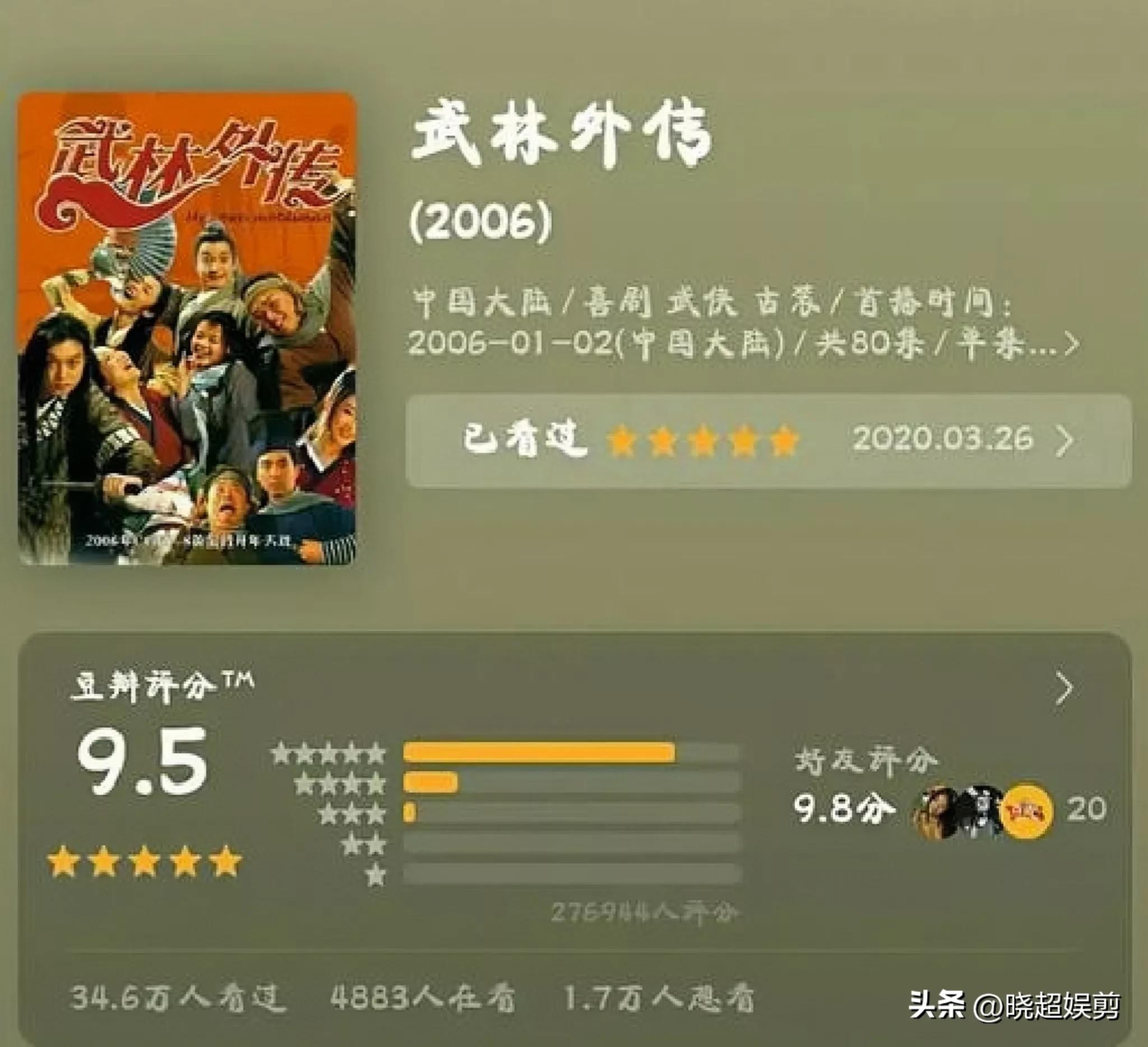Screen dimensions: 1148x1047
Task: Open the 已看过 rating entry dated 2020.03.26
Action: (767, 441)
